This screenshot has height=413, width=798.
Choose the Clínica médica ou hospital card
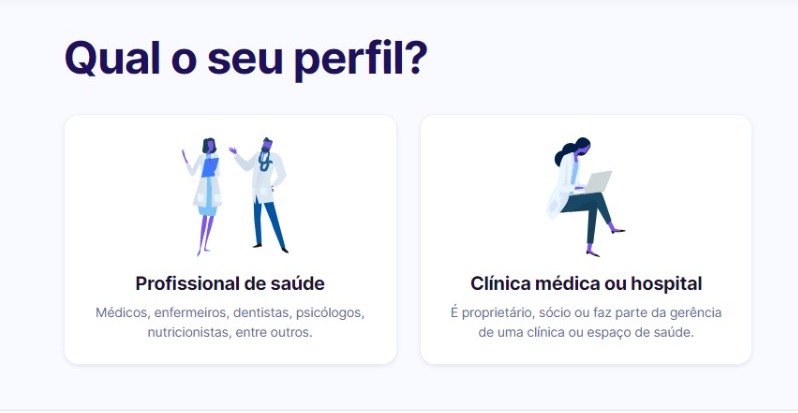[586, 240]
